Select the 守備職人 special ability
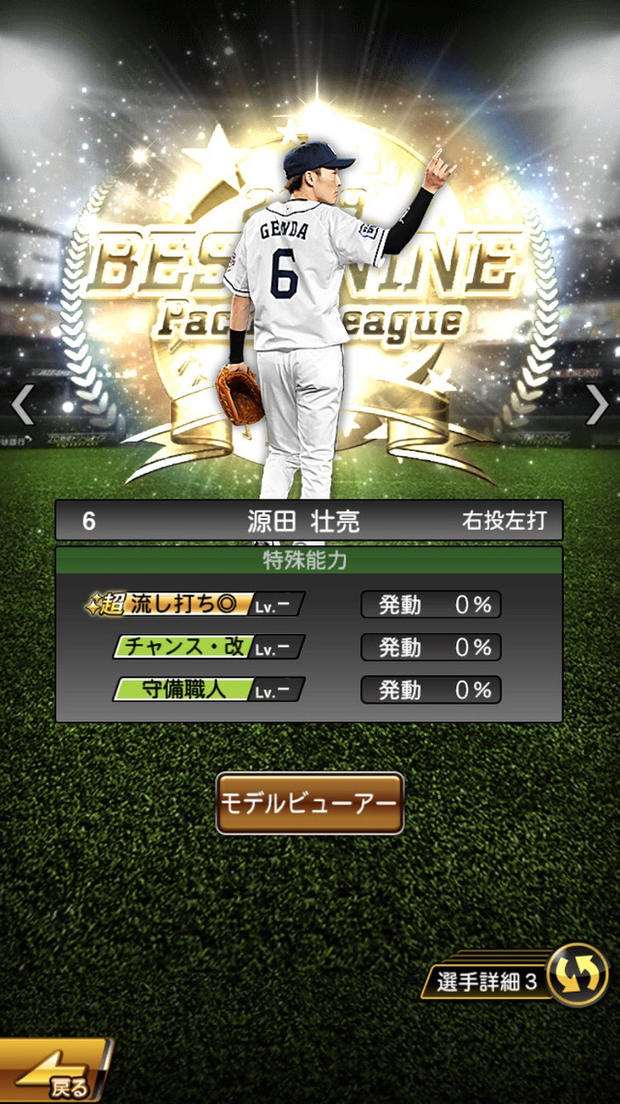This screenshot has height=1104, width=620. (208, 690)
